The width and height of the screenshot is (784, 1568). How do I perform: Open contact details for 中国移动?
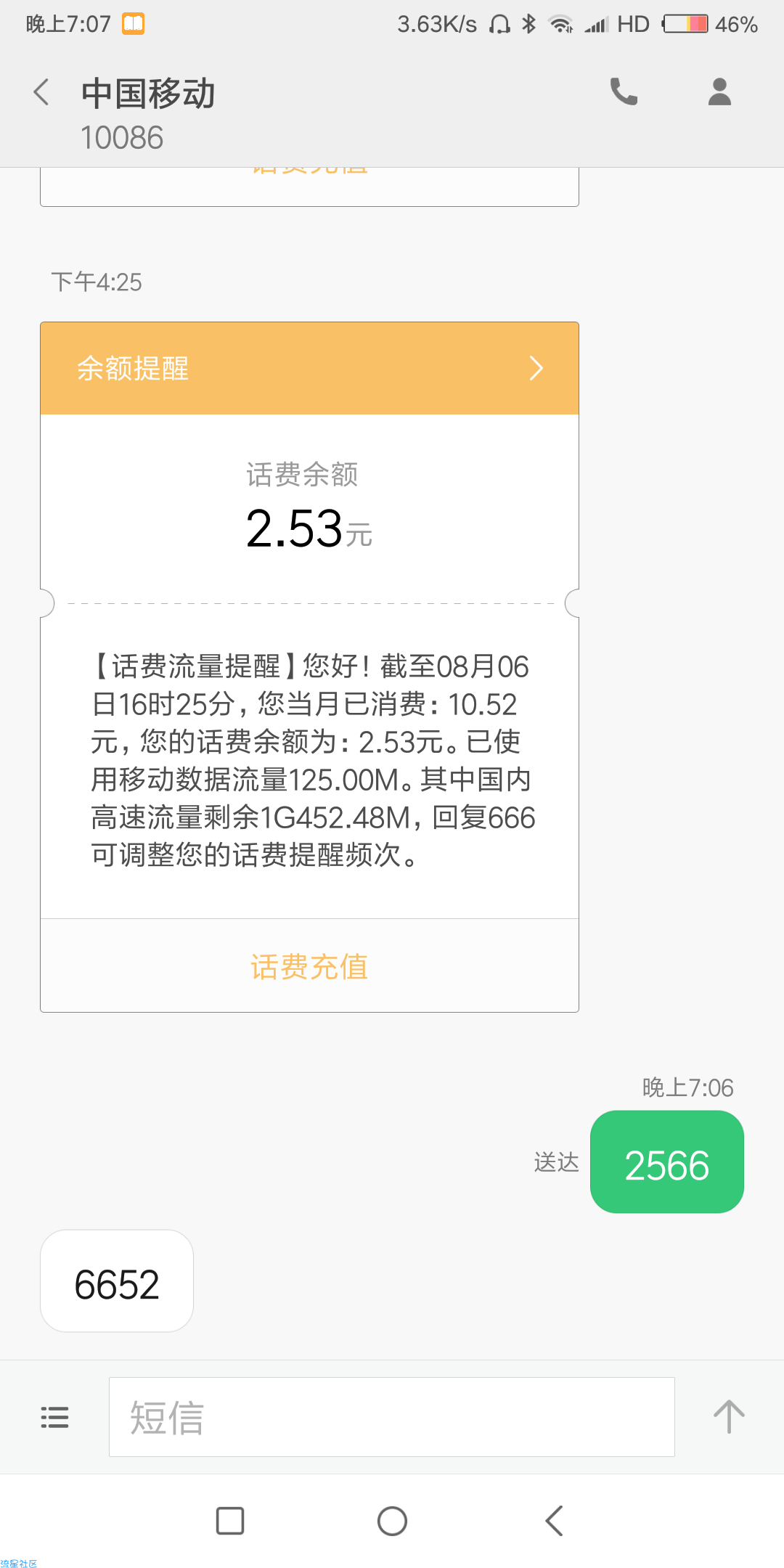coord(719,91)
